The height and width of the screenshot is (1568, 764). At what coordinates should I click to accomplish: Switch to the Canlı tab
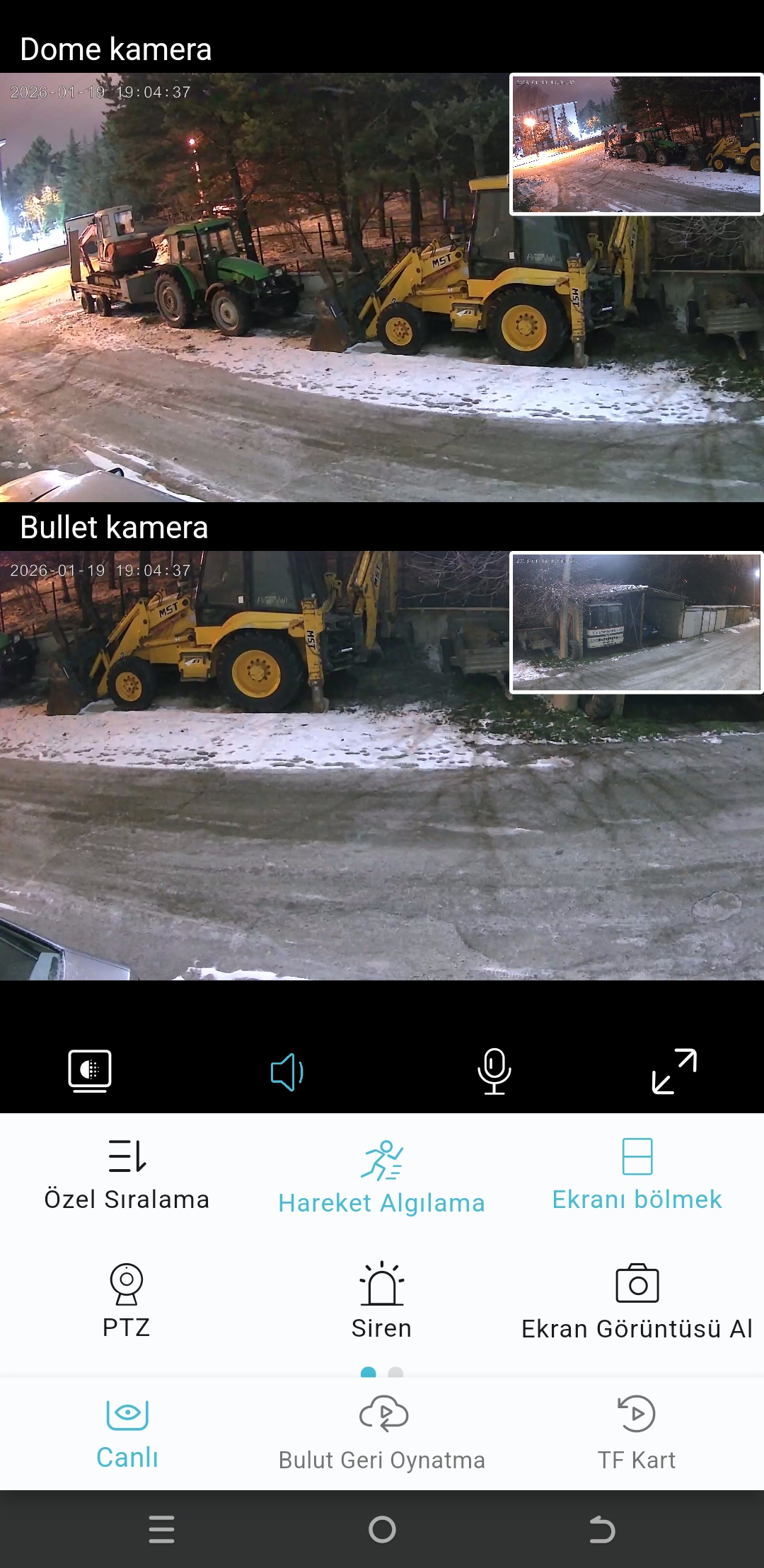(127, 1434)
